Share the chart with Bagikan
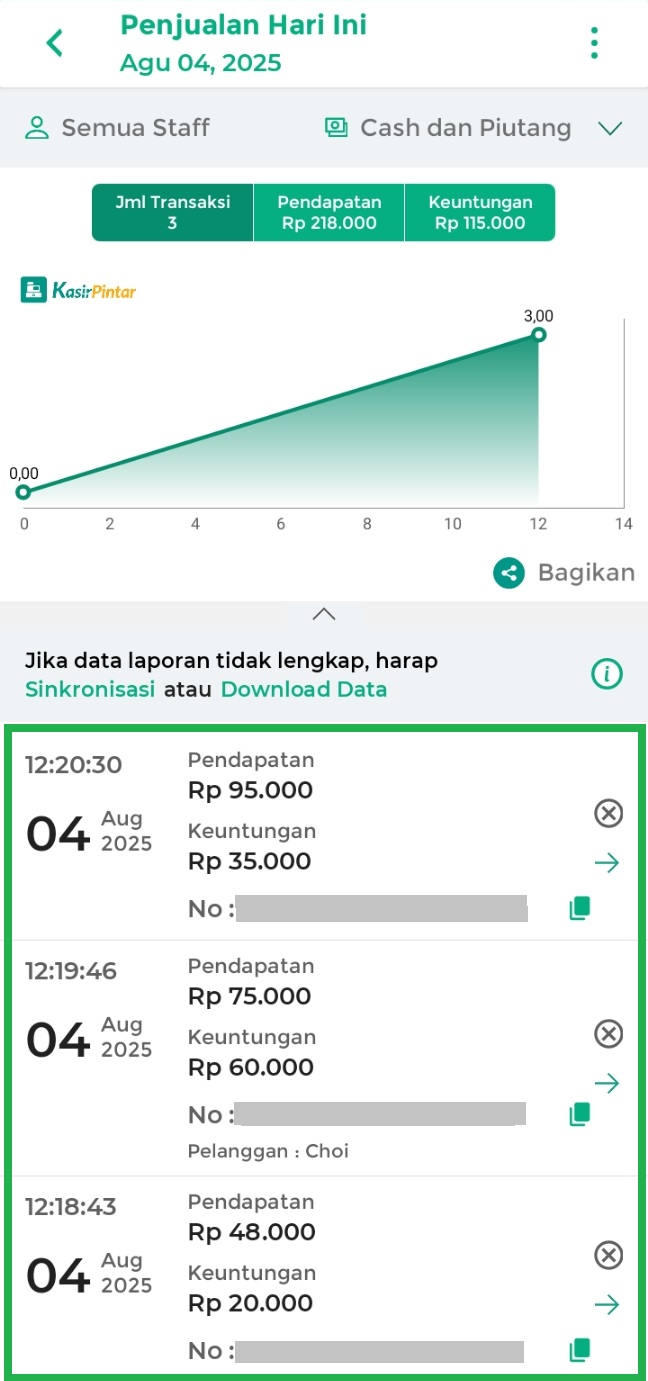Screen dimensions: 648x1381 564,573
